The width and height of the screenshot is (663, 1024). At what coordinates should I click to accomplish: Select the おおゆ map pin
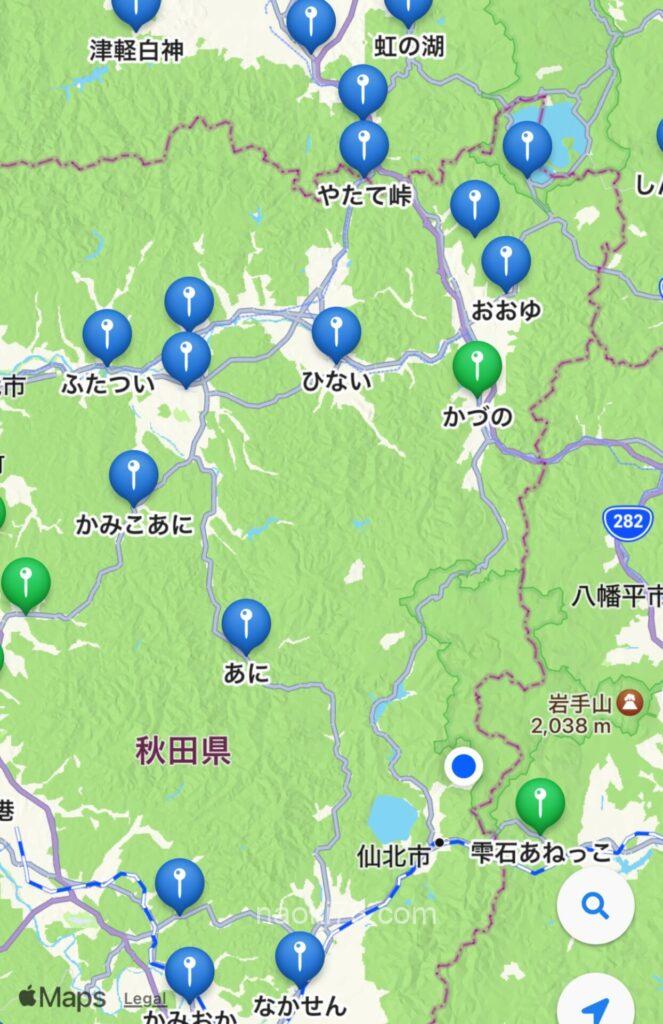click(506, 262)
